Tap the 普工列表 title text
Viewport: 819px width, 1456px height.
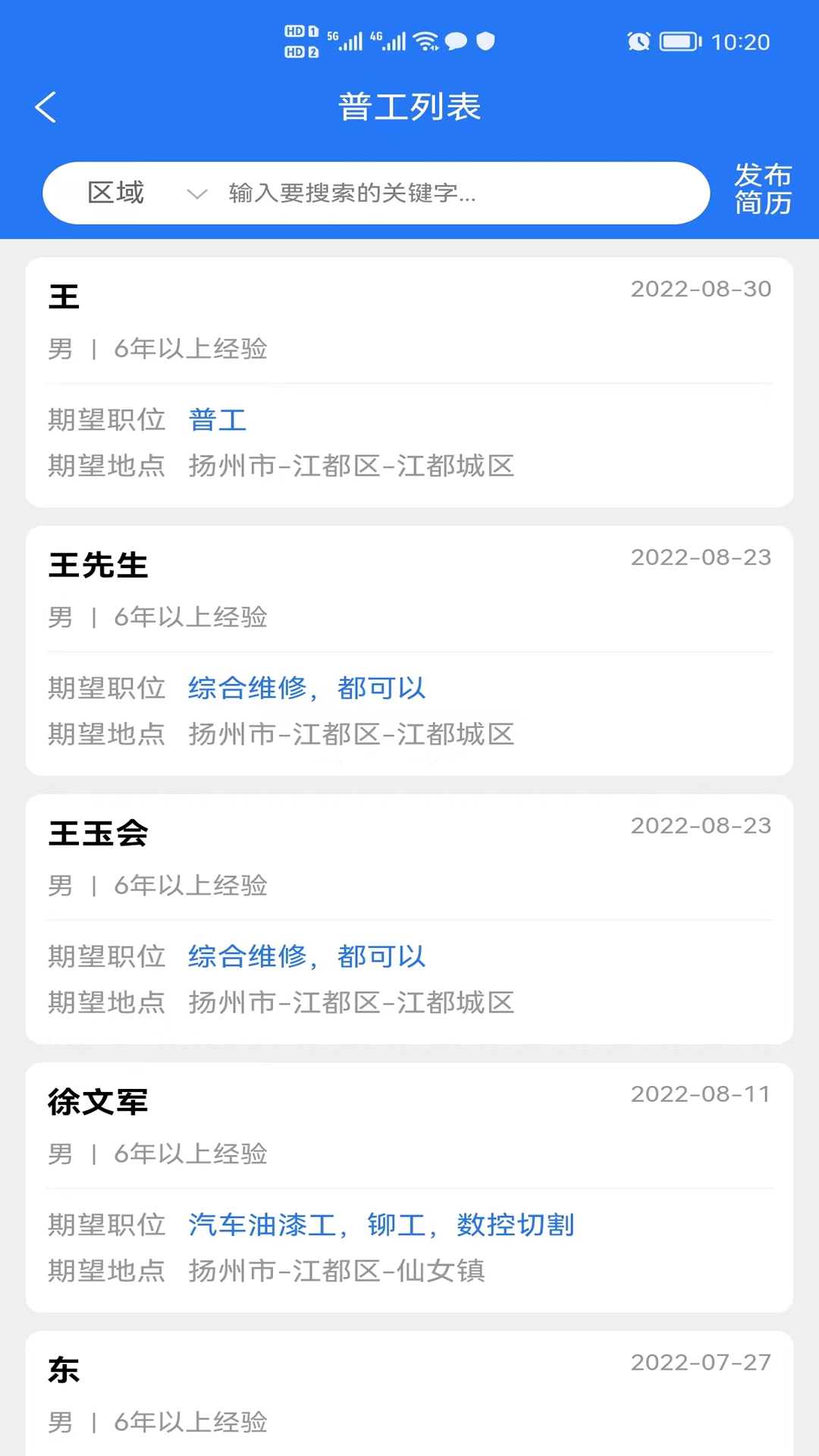[409, 106]
